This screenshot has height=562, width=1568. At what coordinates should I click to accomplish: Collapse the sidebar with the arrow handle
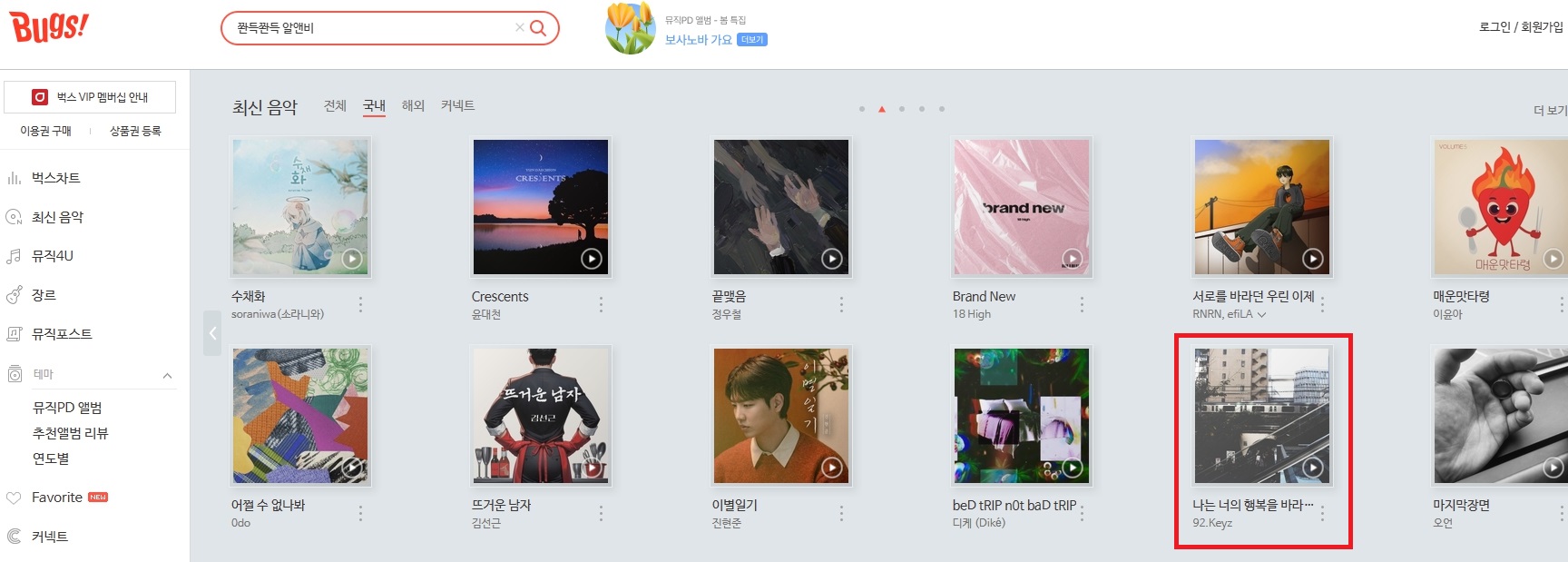tap(212, 333)
